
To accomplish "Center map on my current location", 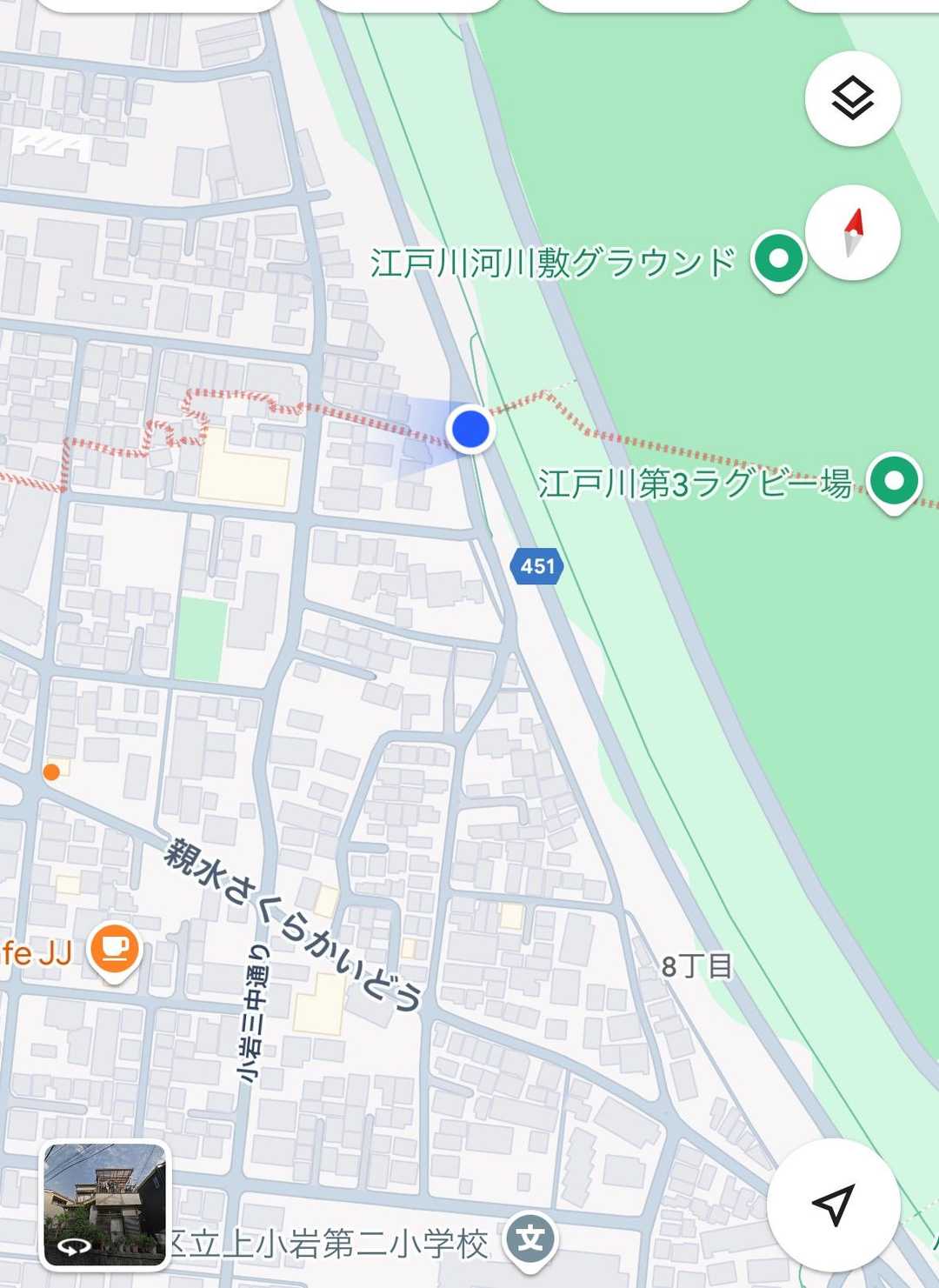I will [x=832, y=1205].
